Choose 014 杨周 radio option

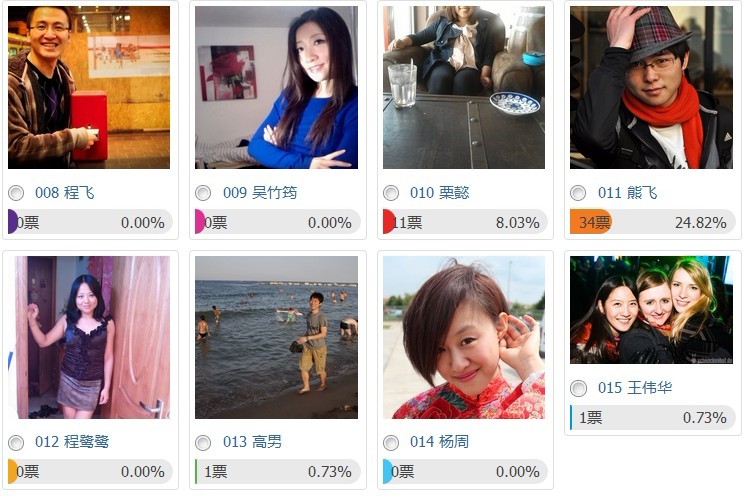(x=391, y=442)
